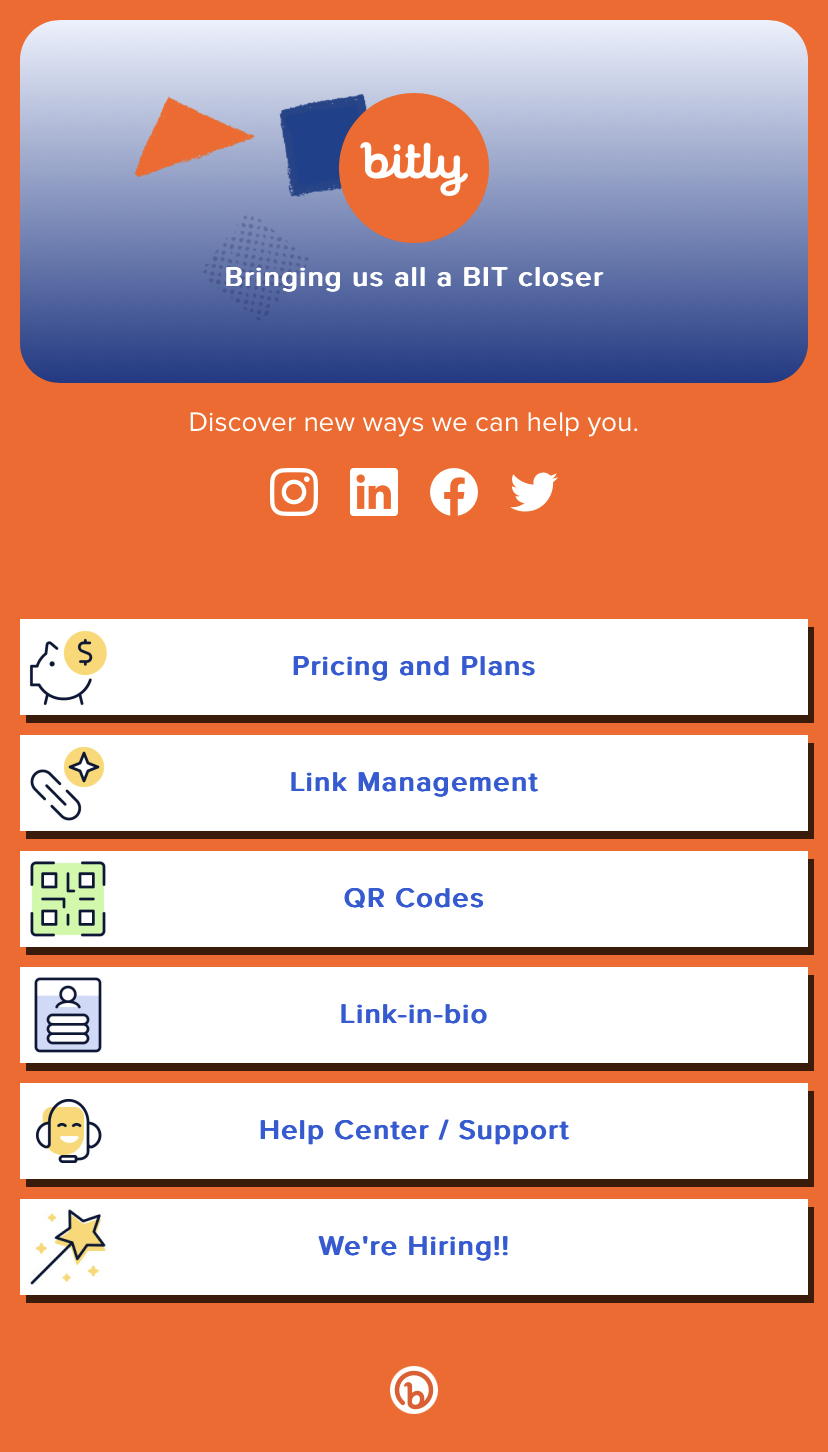Open Bitly's Instagram profile icon
This screenshot has width=828, height=1452.
294,491
